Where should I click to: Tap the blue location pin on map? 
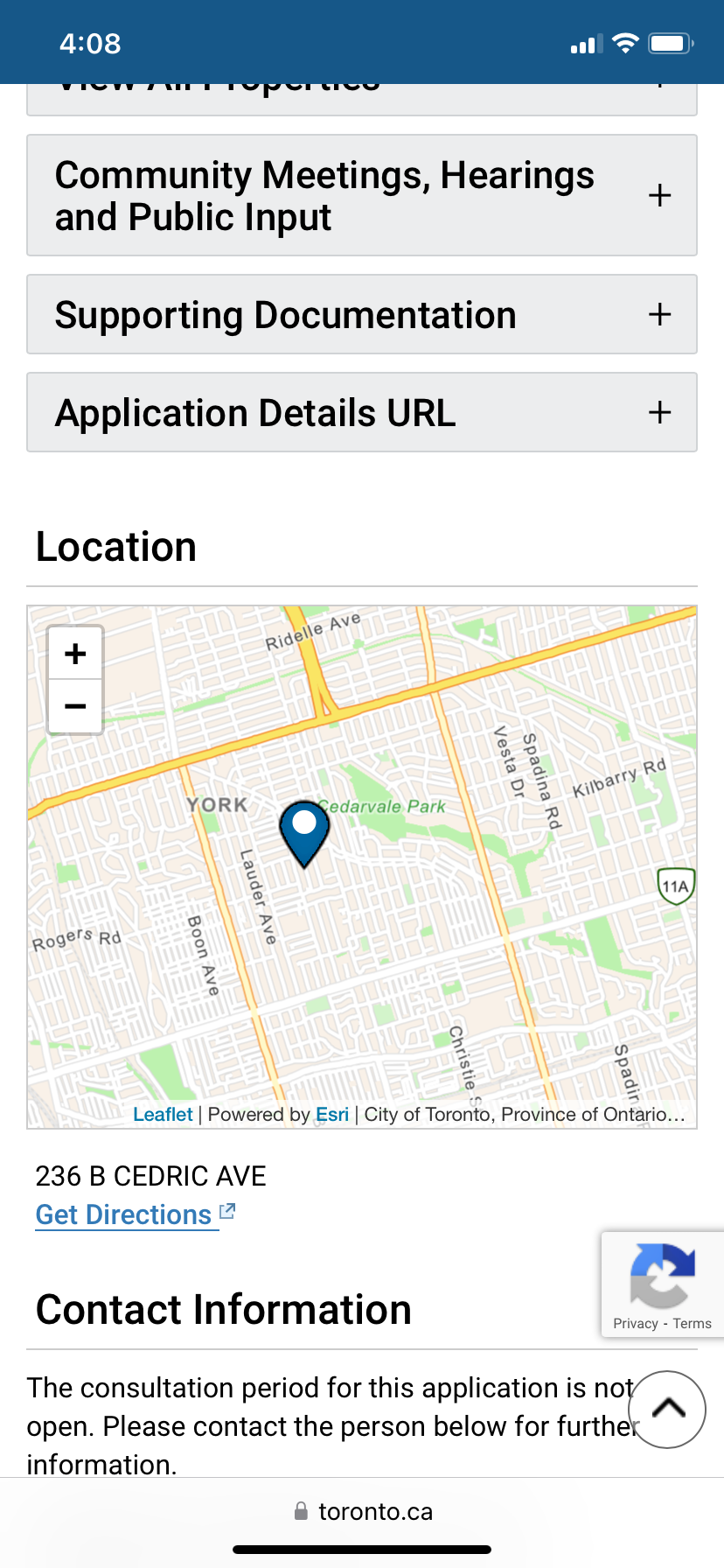click(x=304, y=829)
